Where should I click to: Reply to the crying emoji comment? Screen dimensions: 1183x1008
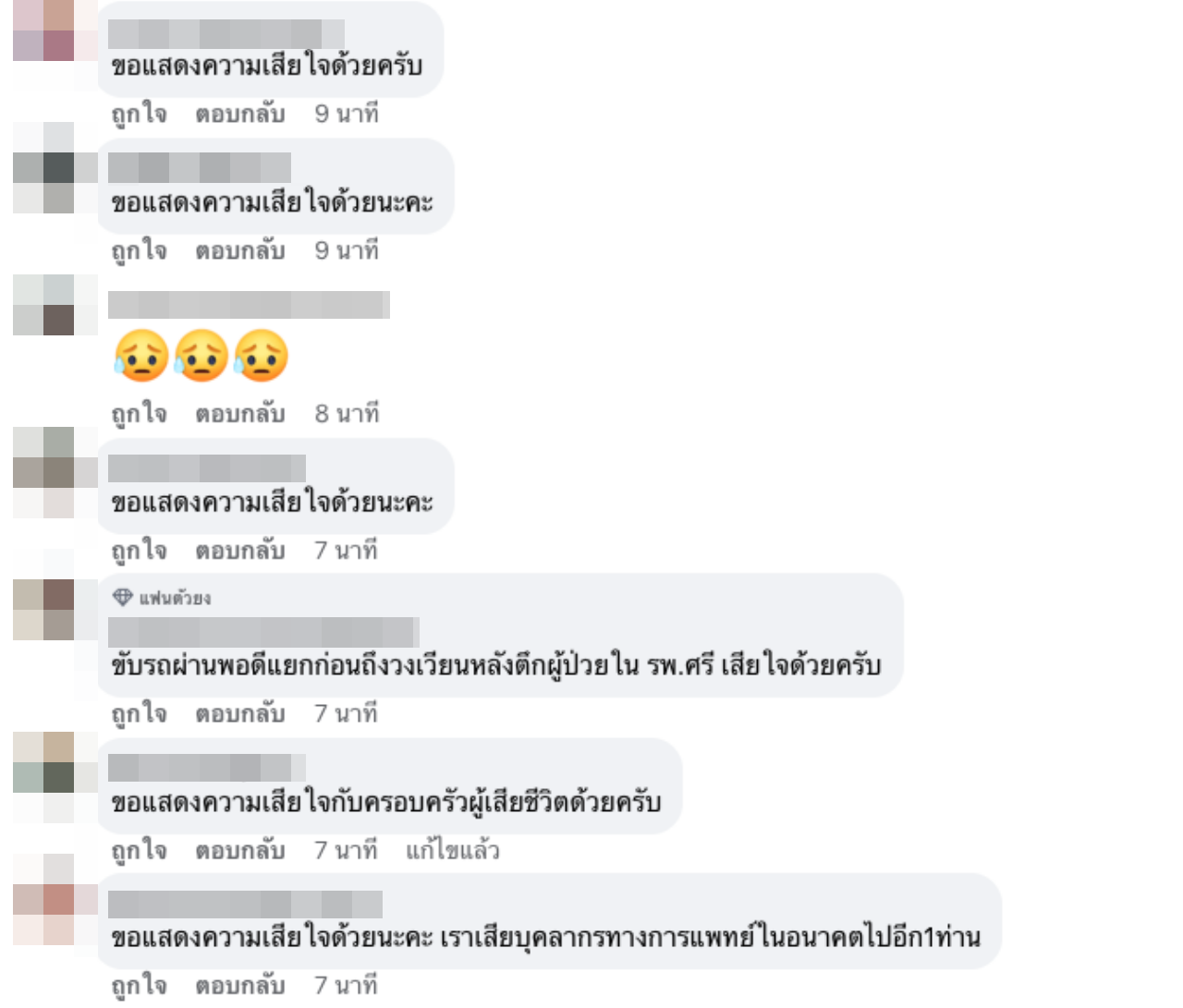239,414
